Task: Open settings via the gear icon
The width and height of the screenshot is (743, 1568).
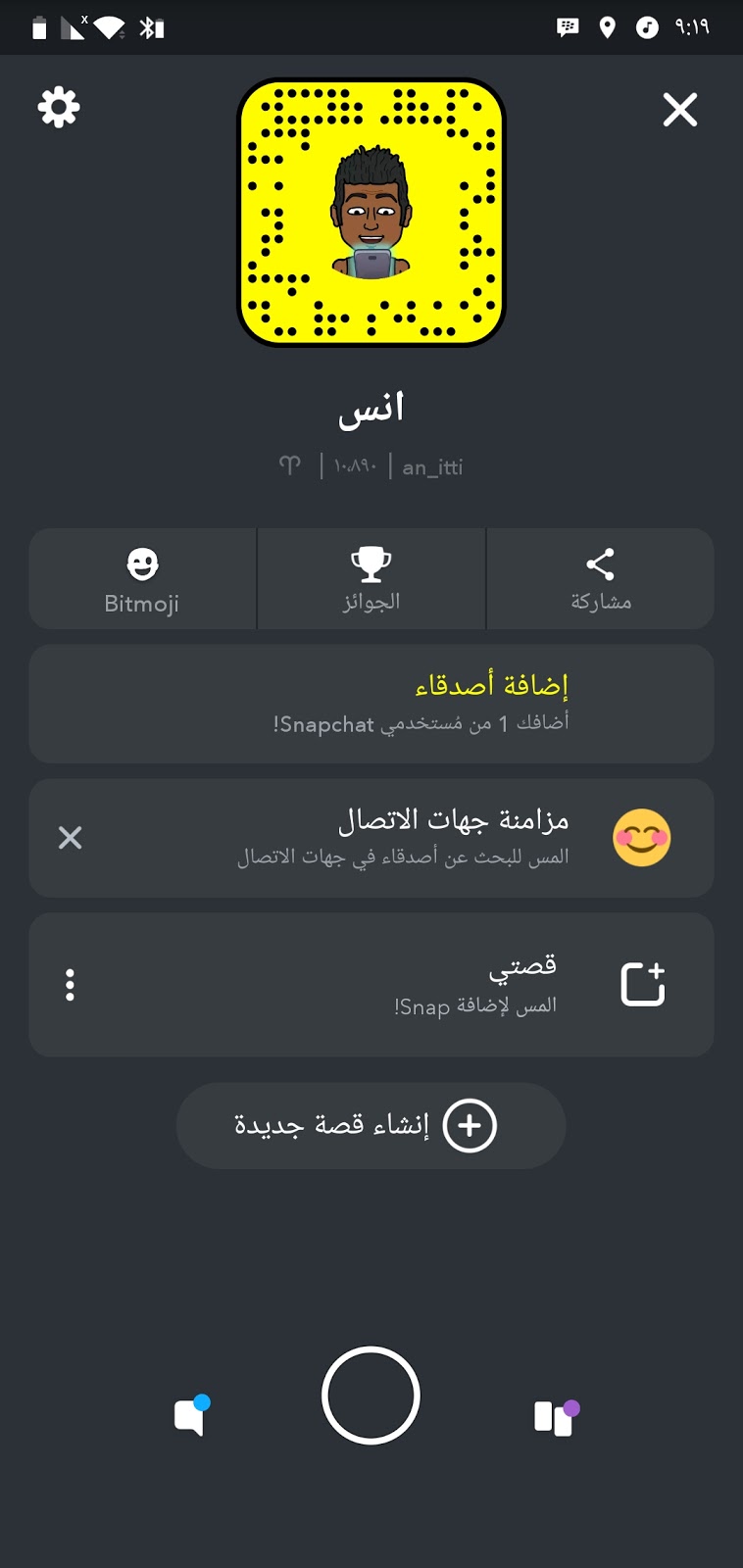Action: coord(59,107)
